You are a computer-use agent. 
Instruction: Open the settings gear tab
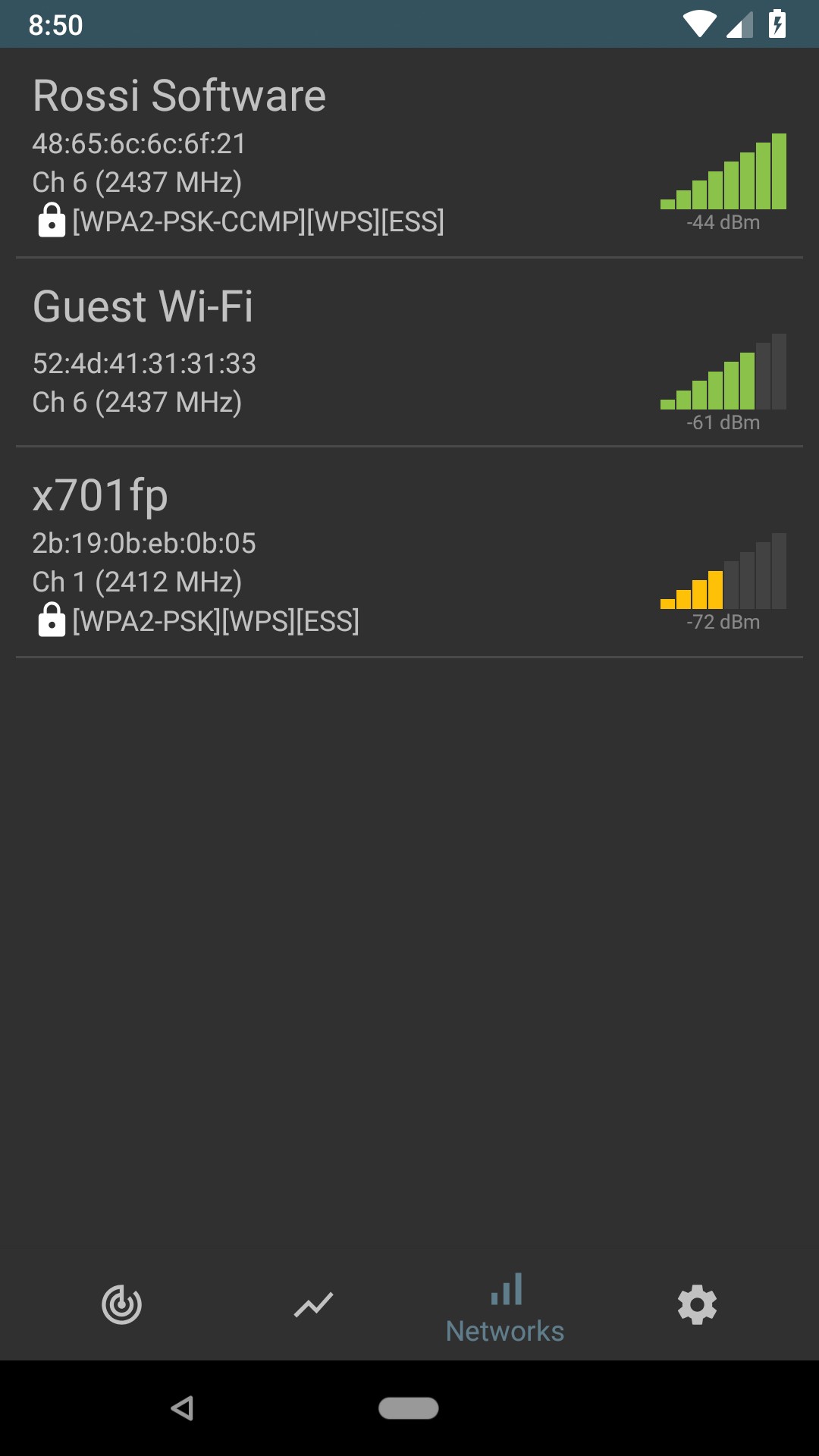point(697,1305)
